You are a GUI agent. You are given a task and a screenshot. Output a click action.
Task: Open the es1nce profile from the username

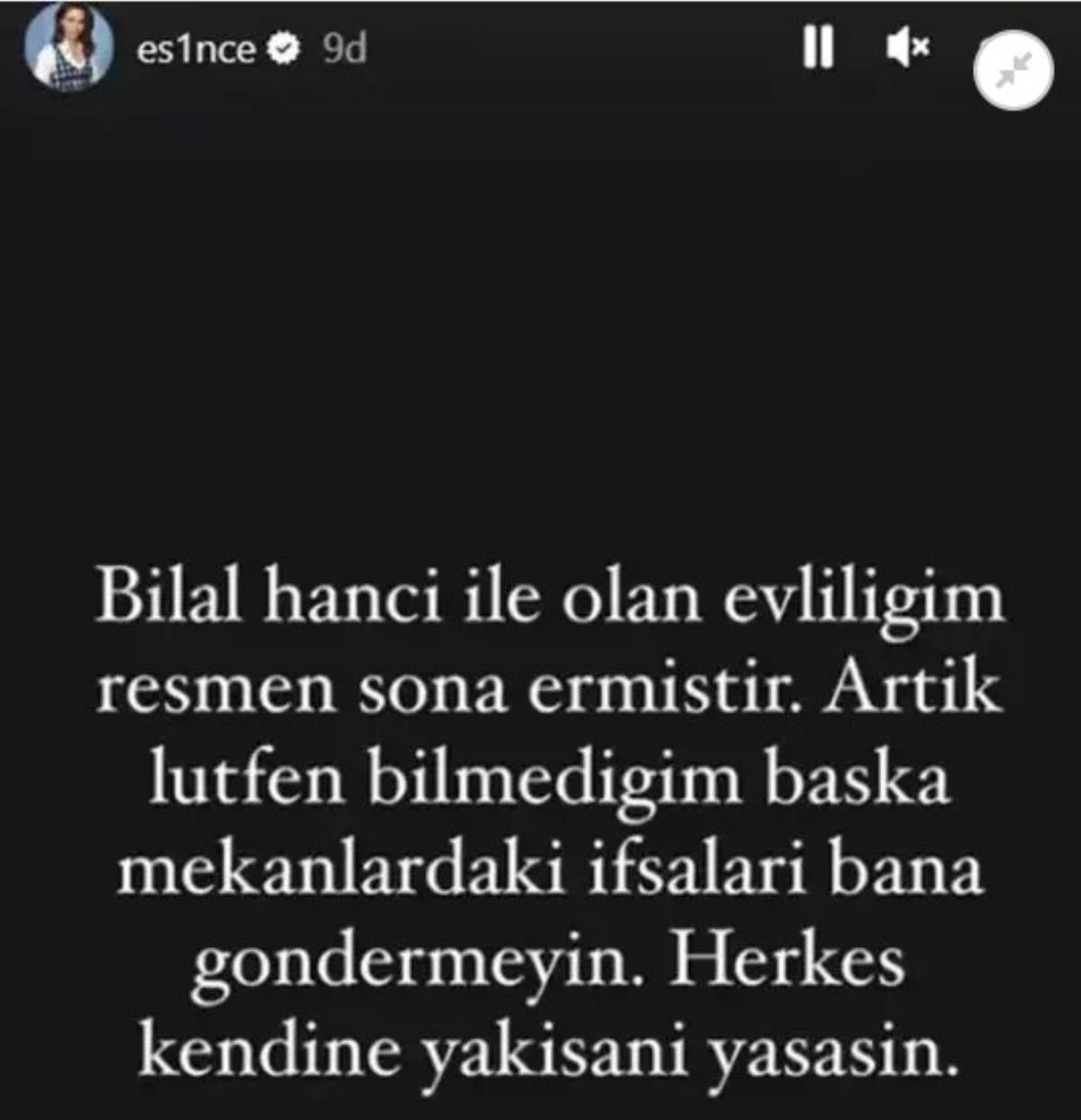[x=195, y=50]
